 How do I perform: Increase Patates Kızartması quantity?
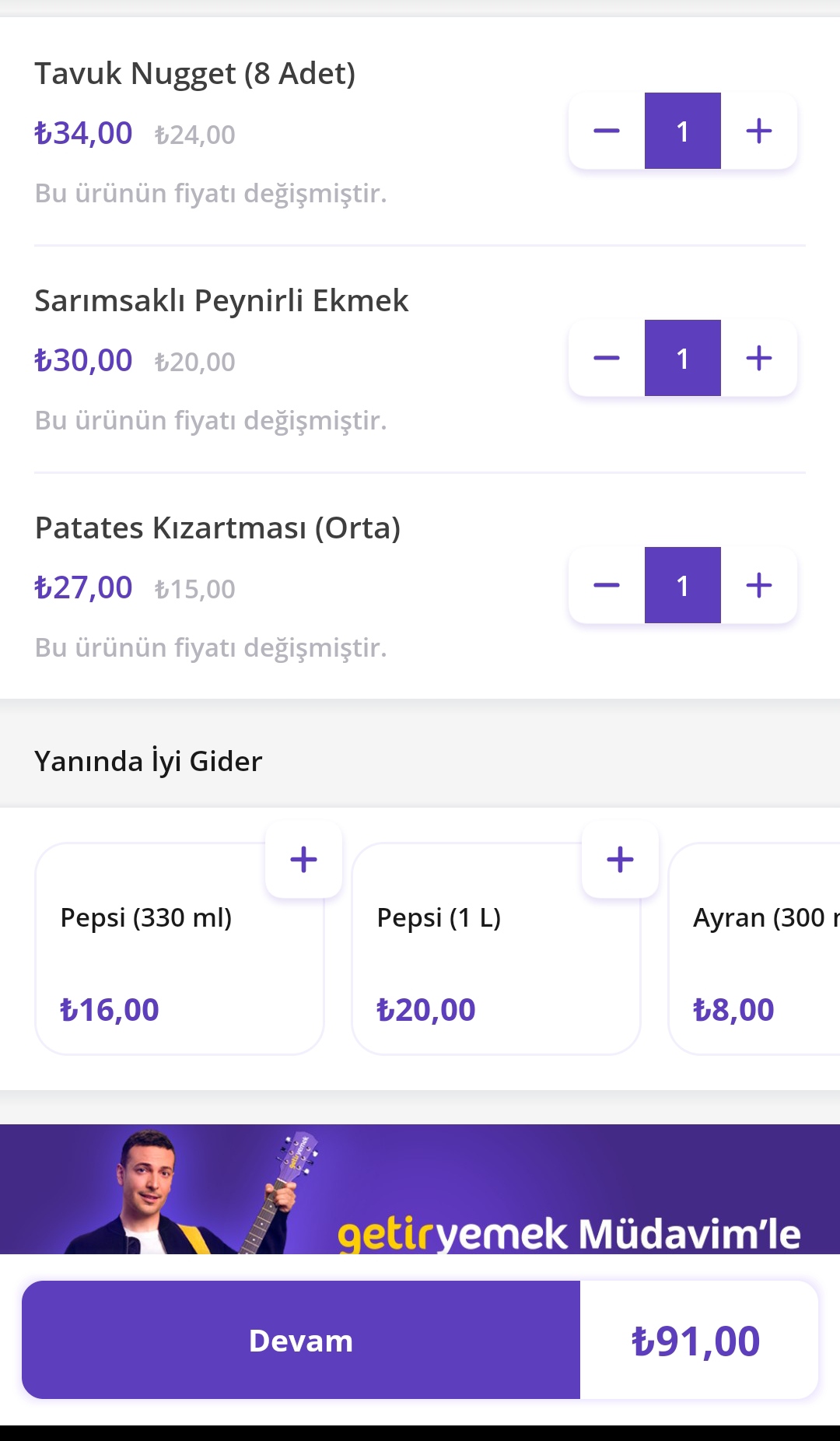759,585
